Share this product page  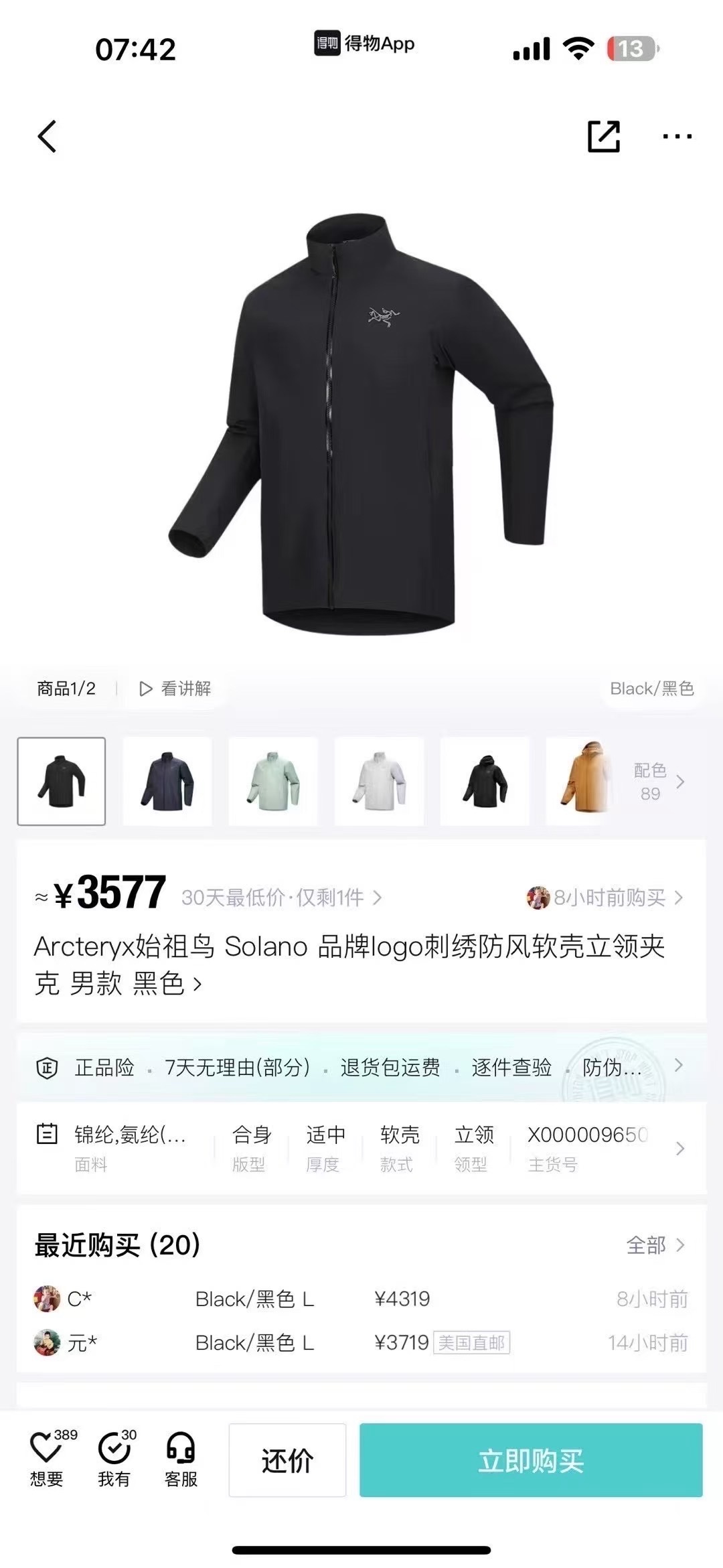[603, 137]
